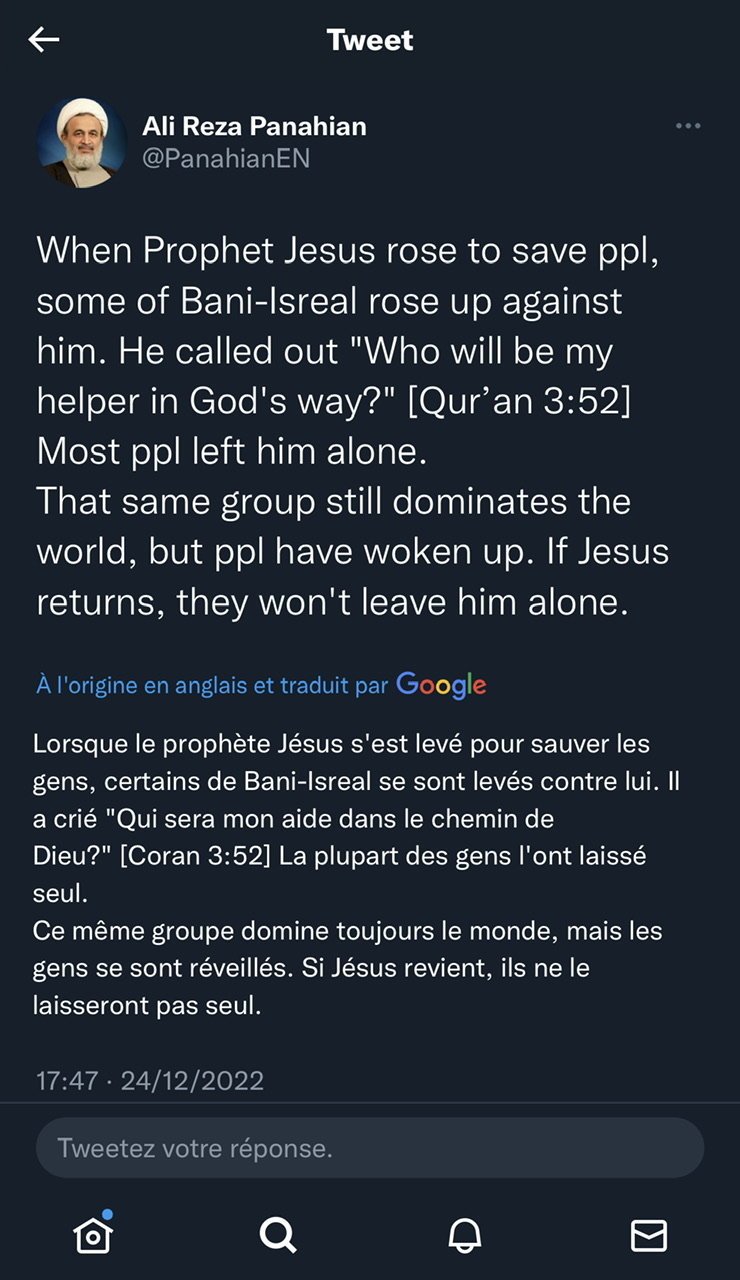Open the tweet's three-dot overflow menu

point(688,126)
